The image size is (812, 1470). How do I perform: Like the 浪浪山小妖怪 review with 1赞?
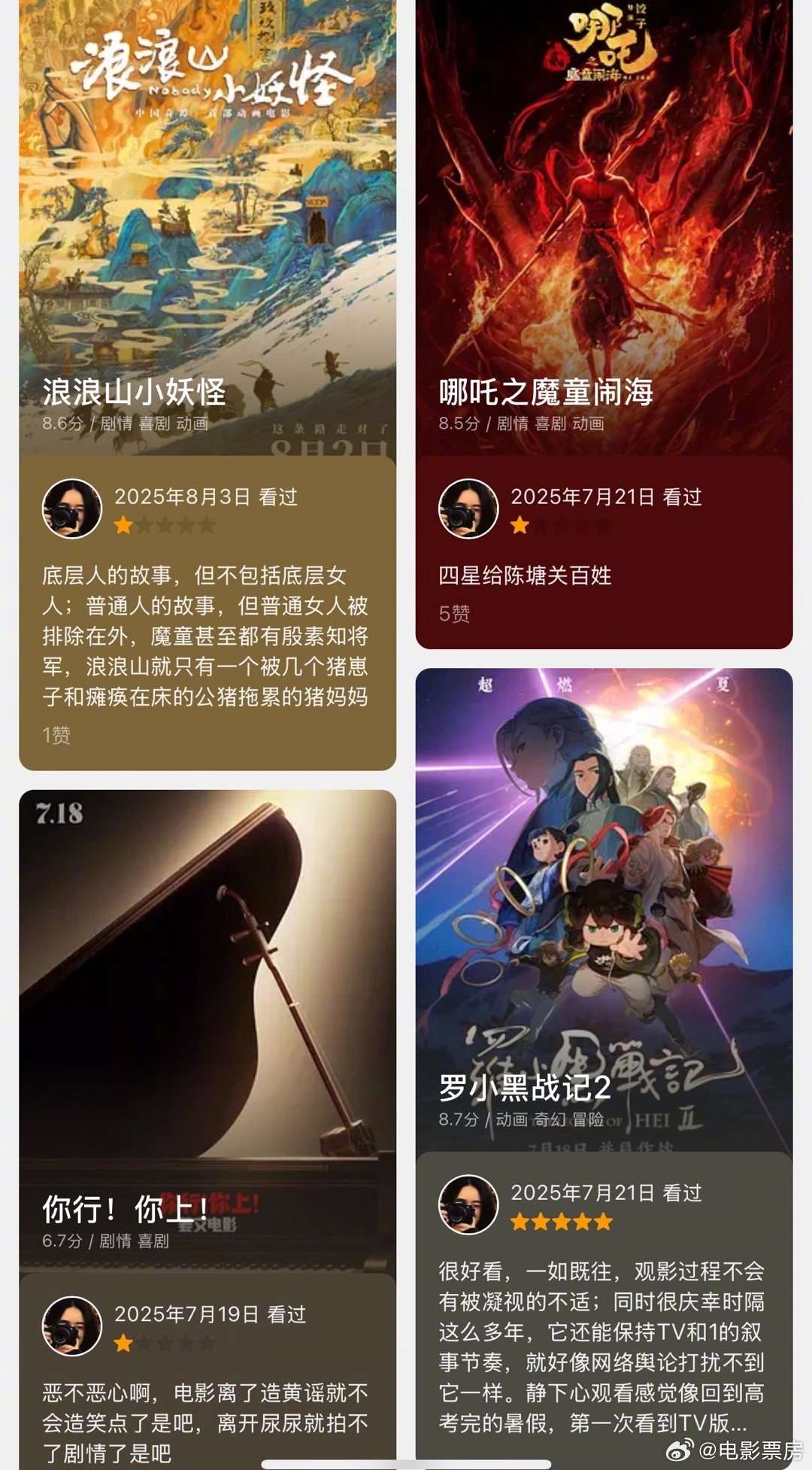pos(56,735)
